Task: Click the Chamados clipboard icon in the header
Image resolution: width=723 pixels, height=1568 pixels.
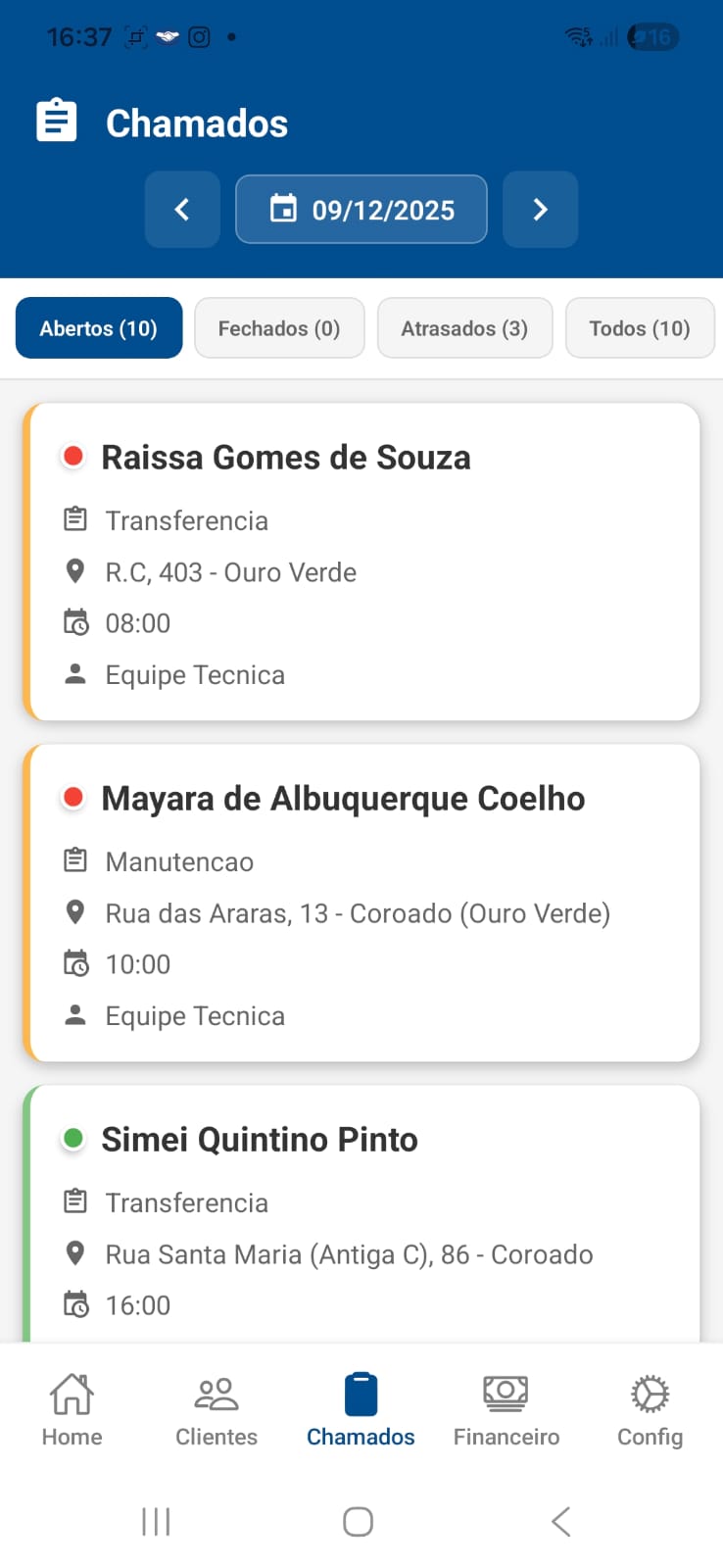Action: point(56,120)
